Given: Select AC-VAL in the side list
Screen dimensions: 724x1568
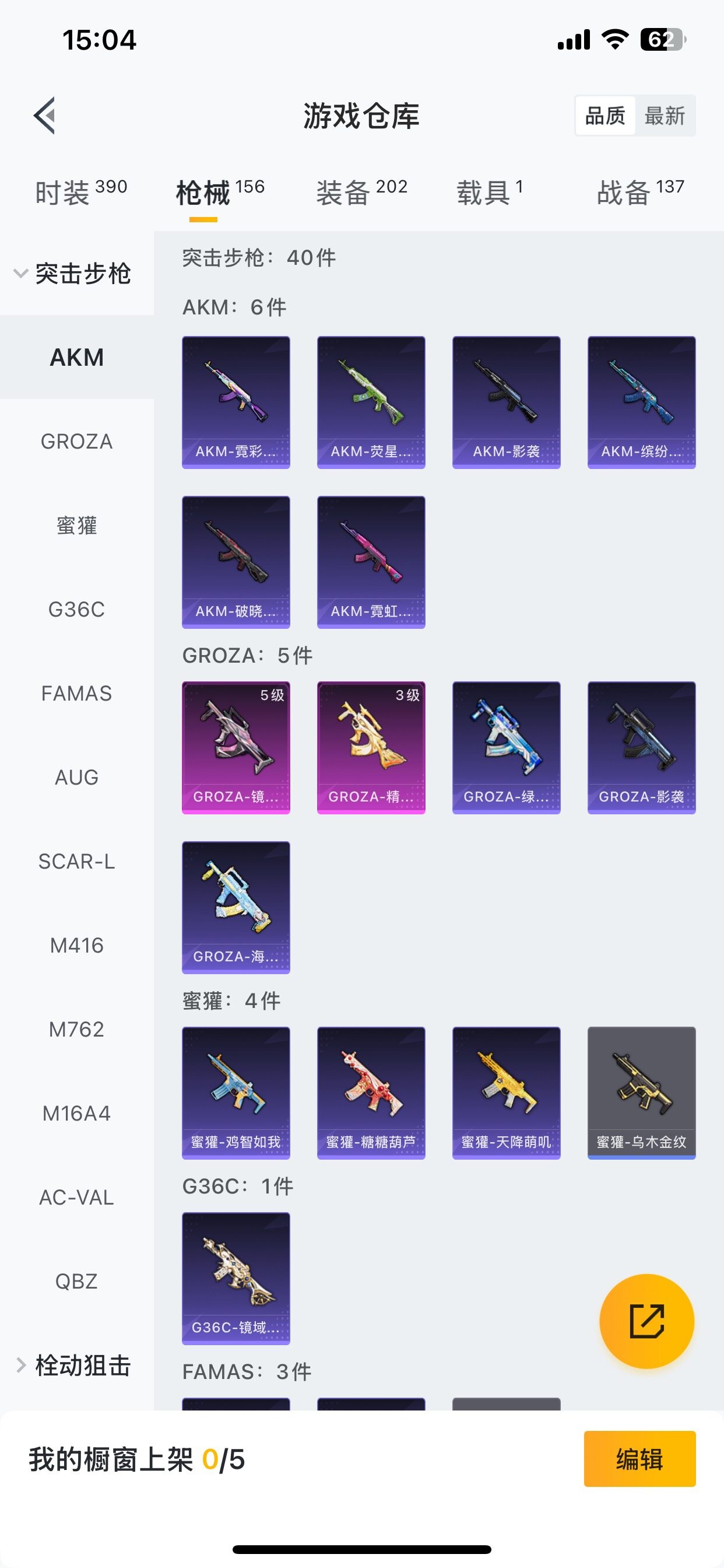Looking at the screenshot, I should [x=77, y=1198].
